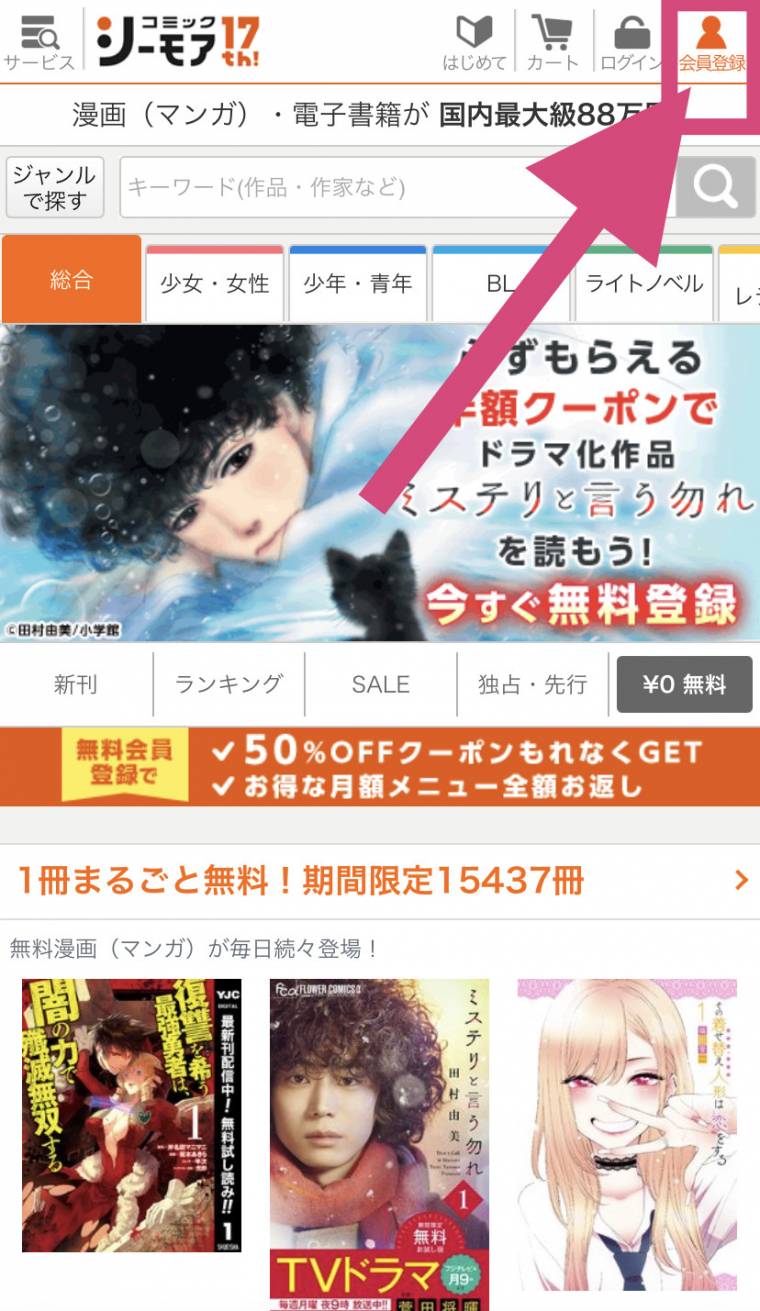Open the 50%OFFクーポン registration banner

[x=380, y=767]
